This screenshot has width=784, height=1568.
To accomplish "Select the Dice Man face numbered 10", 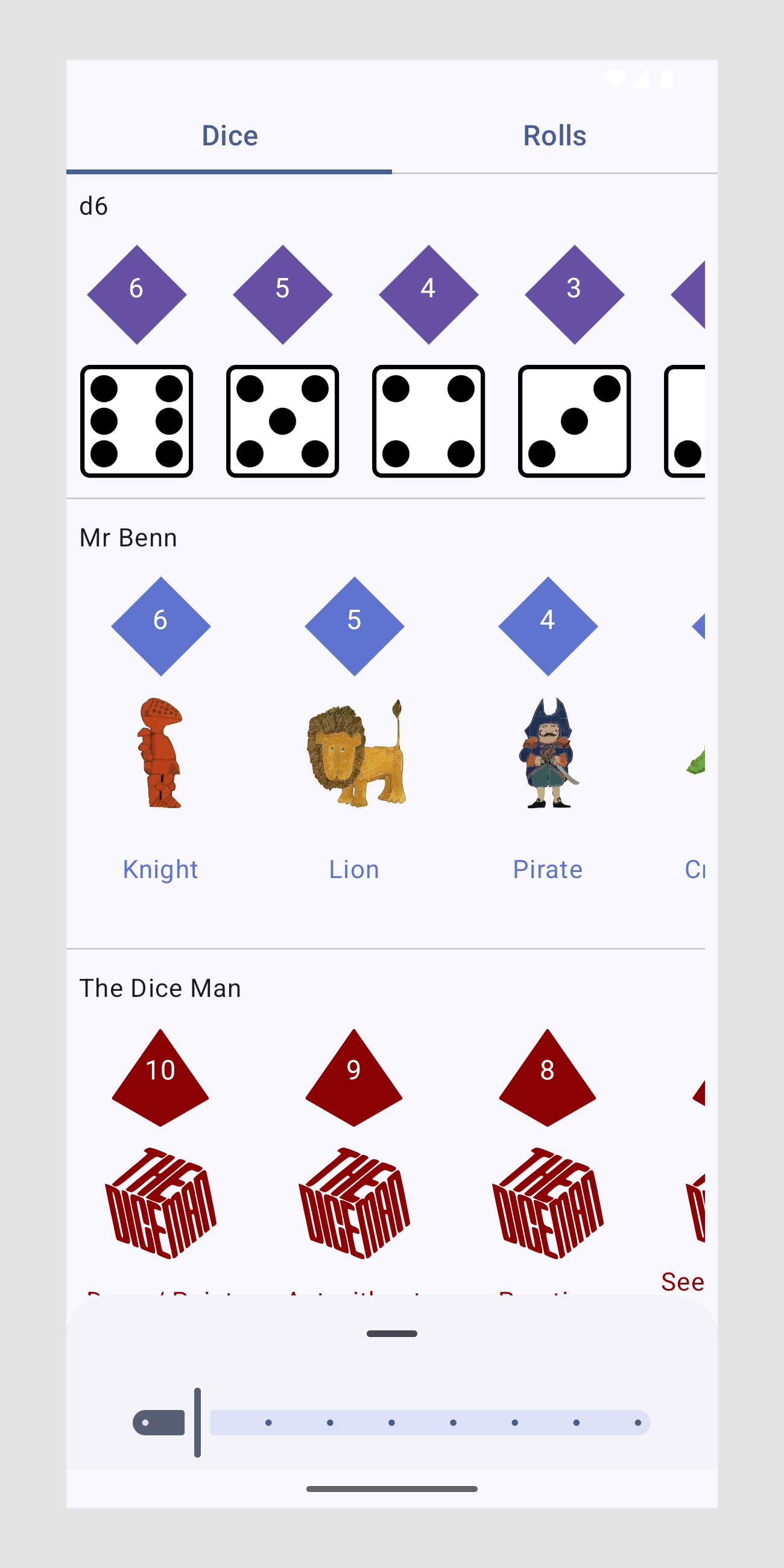I will click(x=160, y=1202).
